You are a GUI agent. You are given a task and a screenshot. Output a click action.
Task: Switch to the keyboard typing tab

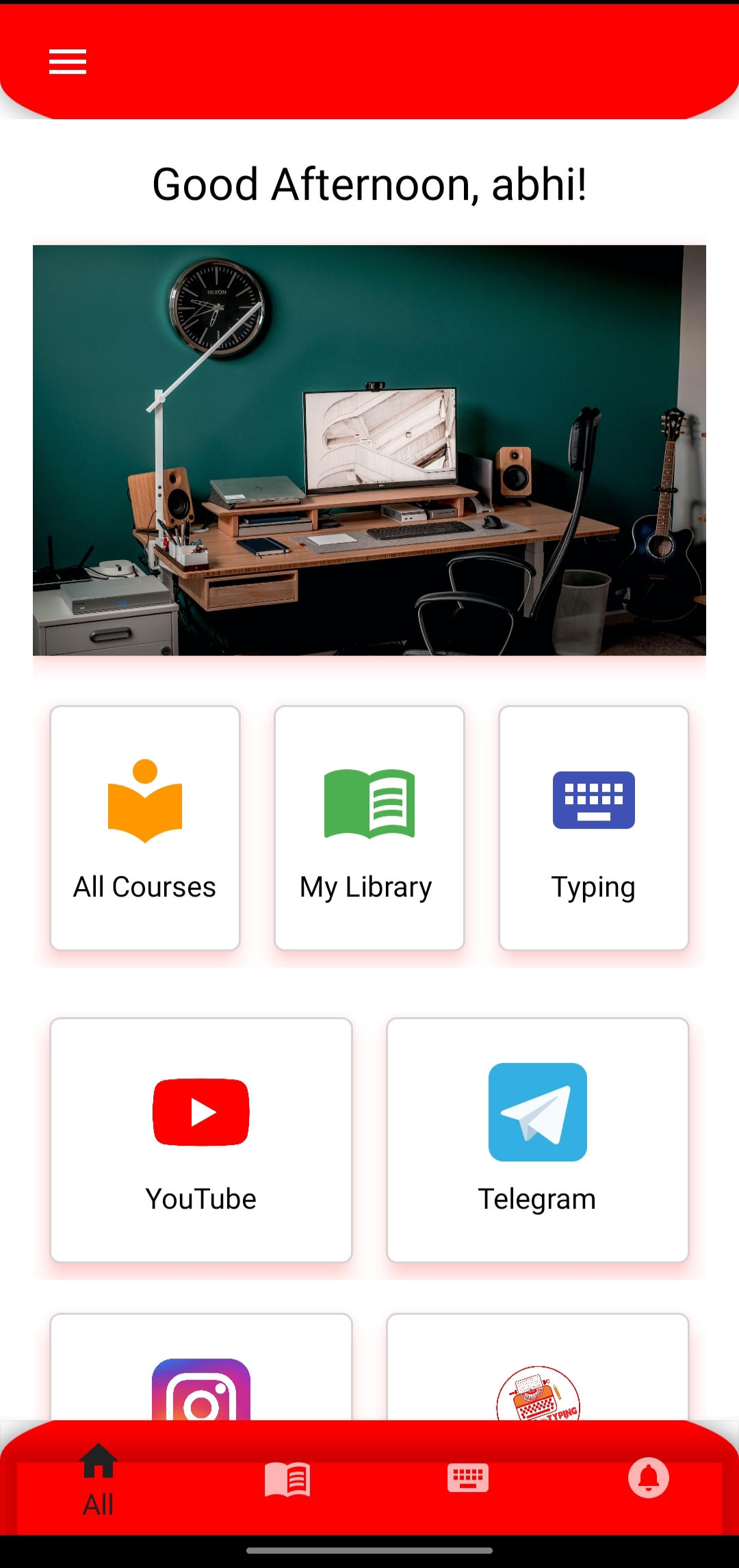468,1478
